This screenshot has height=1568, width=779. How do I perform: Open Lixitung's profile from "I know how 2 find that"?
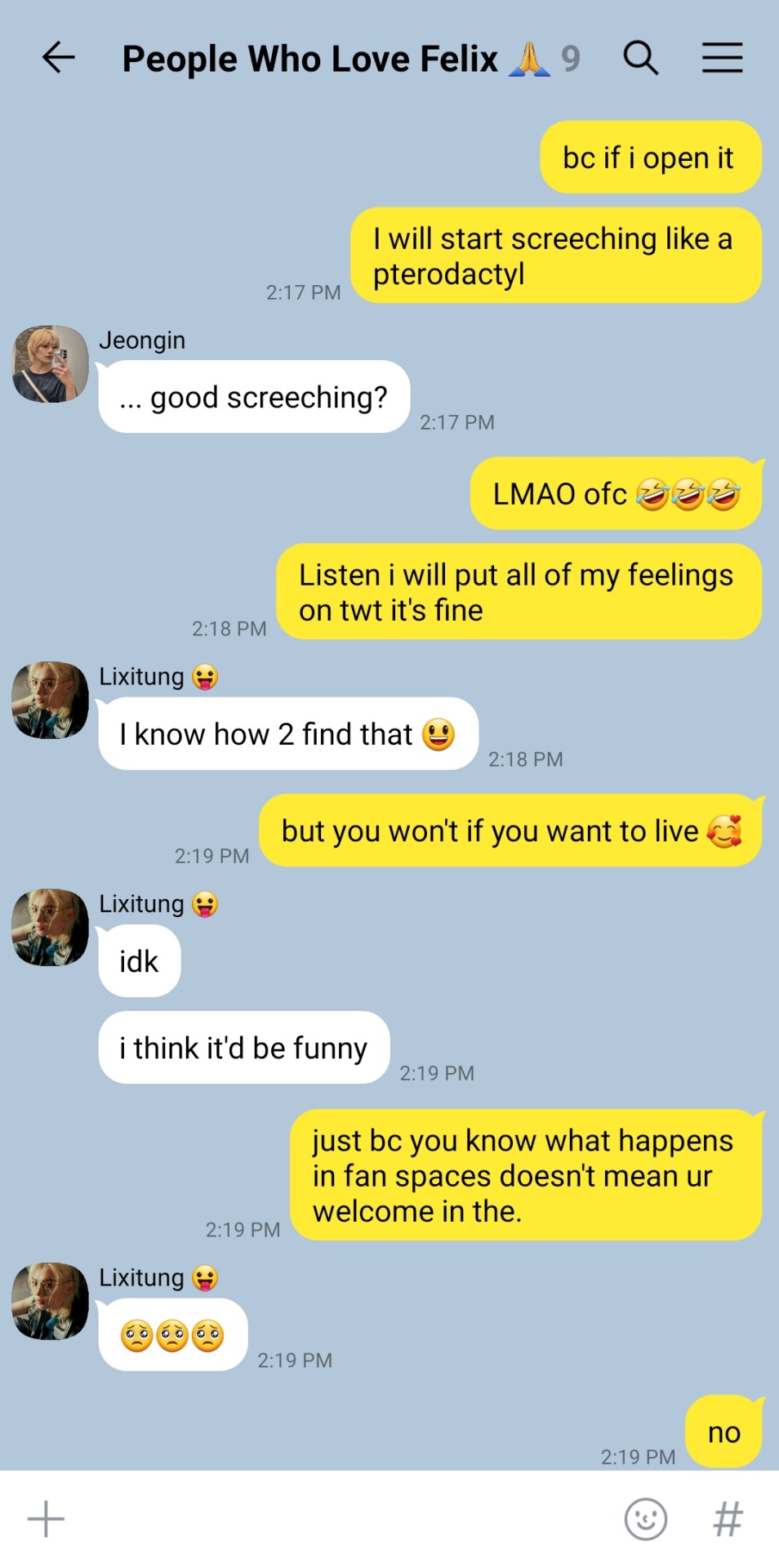pyautogui.click(x=51, y=701)
